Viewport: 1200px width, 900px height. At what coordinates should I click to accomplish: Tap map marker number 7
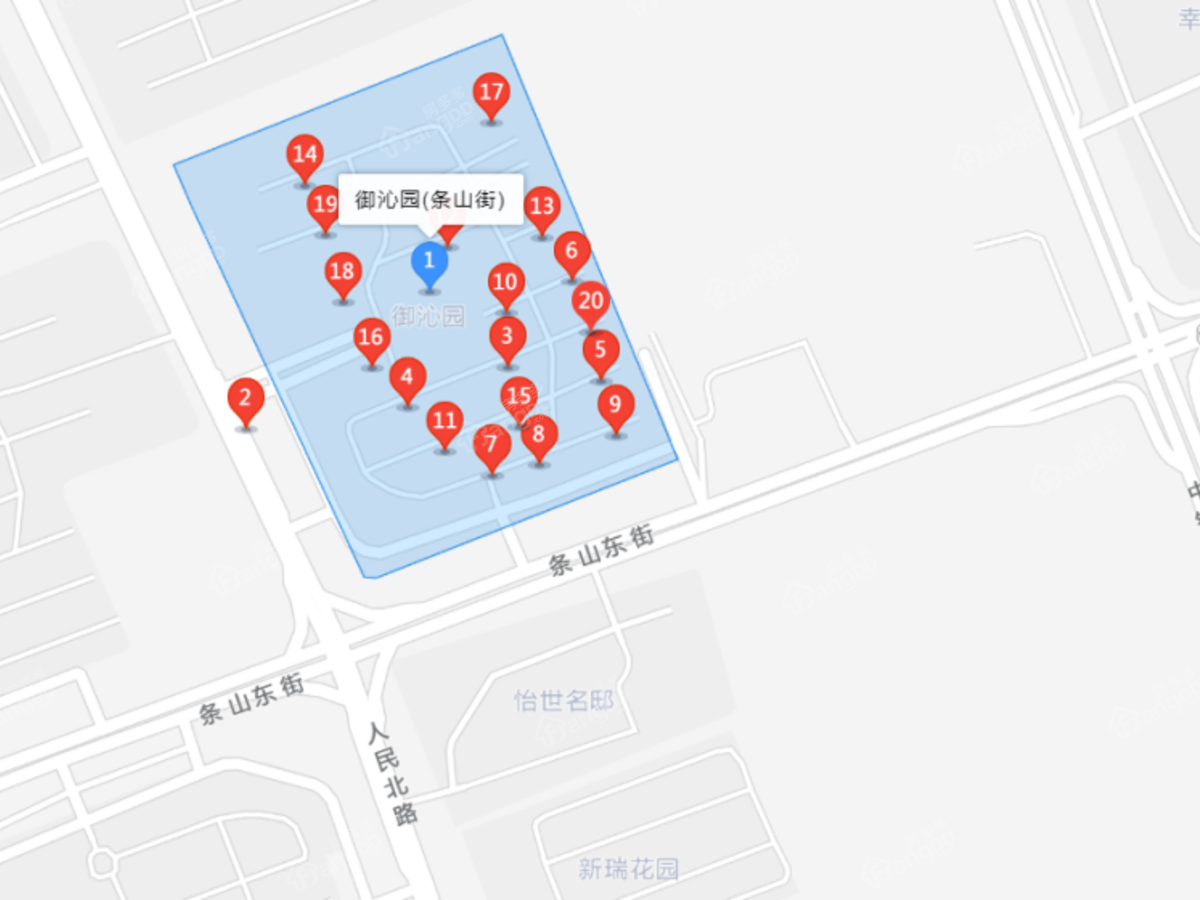490,443
